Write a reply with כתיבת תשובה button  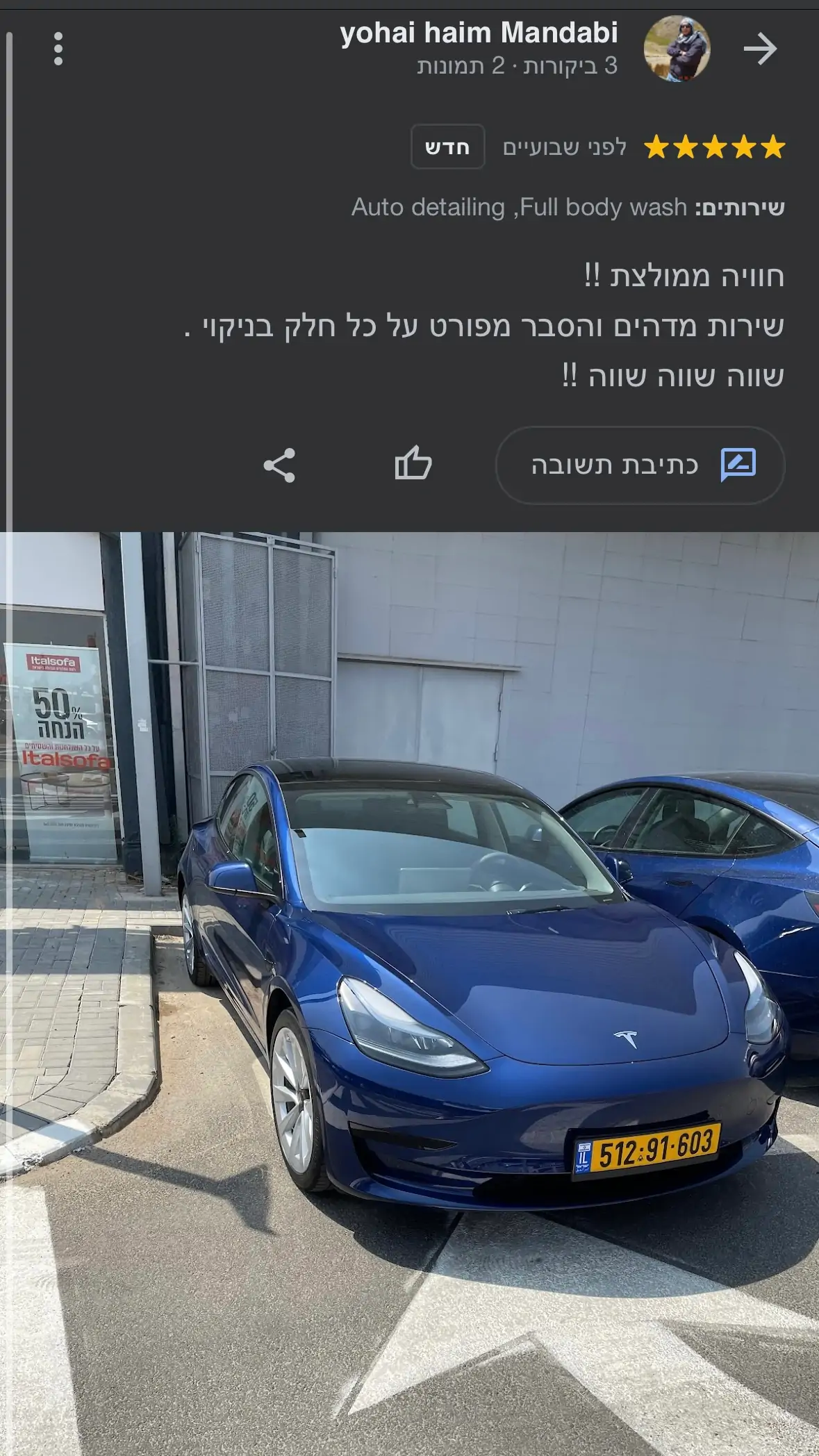coord(640,465)
